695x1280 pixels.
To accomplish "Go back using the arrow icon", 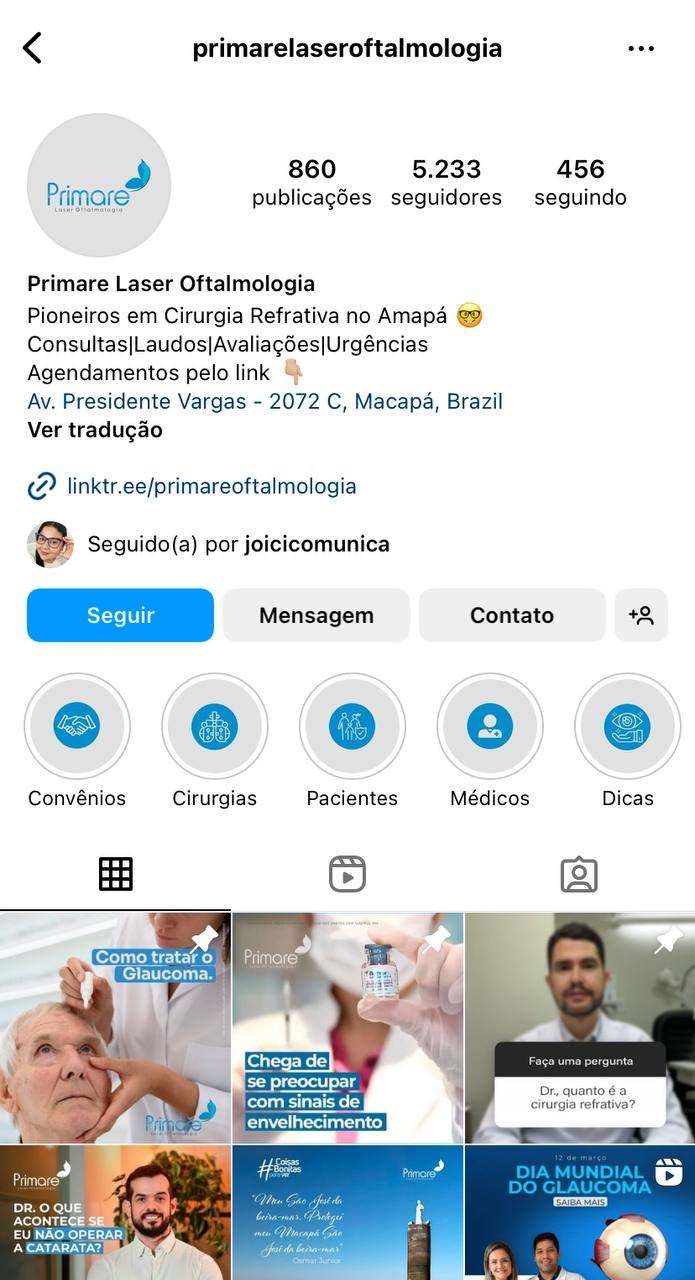I will [33, 48].
